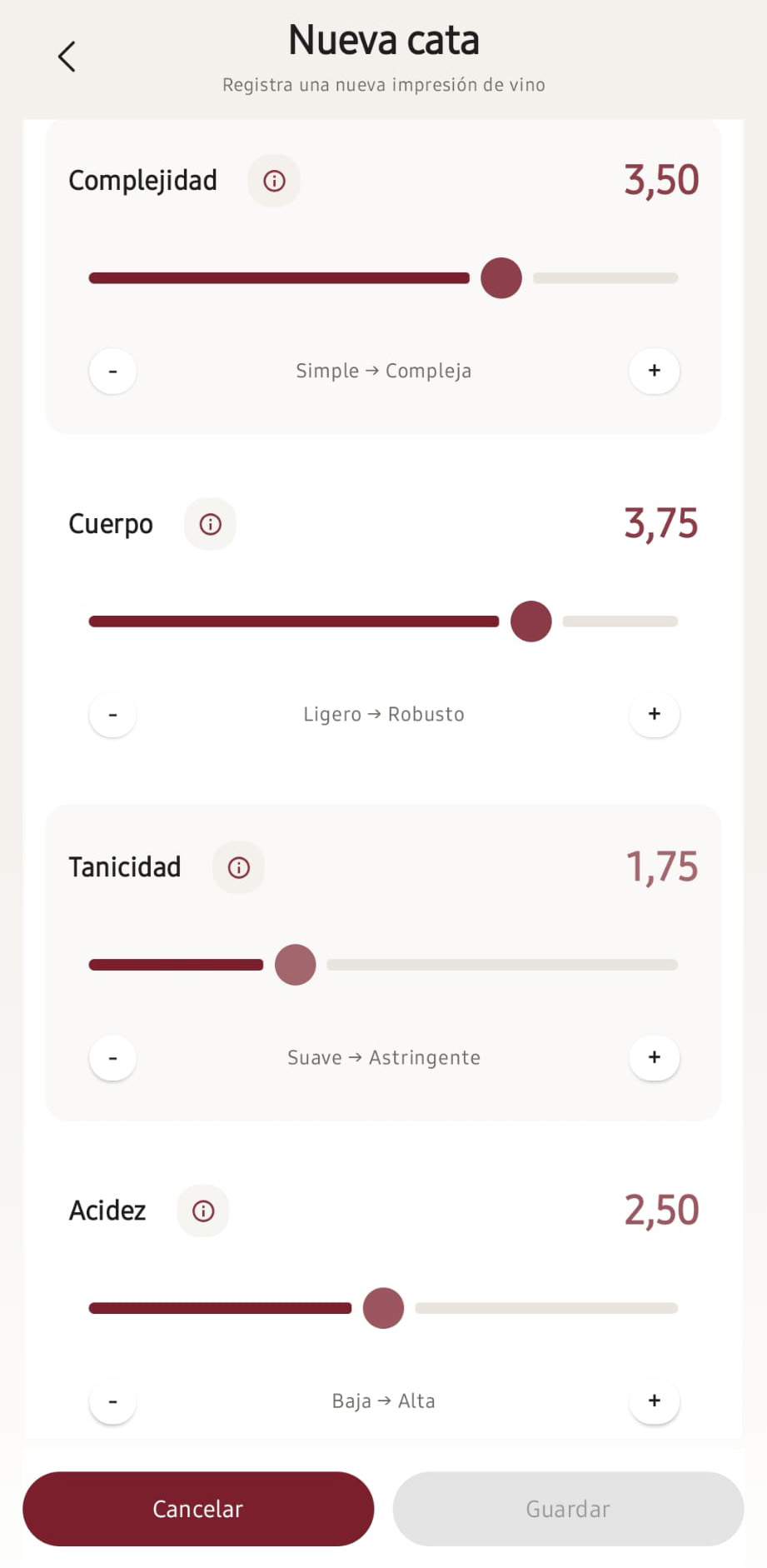Decrease Complejidad with minus button
This screenshot has height=1568, width=767.
[112, 371]
